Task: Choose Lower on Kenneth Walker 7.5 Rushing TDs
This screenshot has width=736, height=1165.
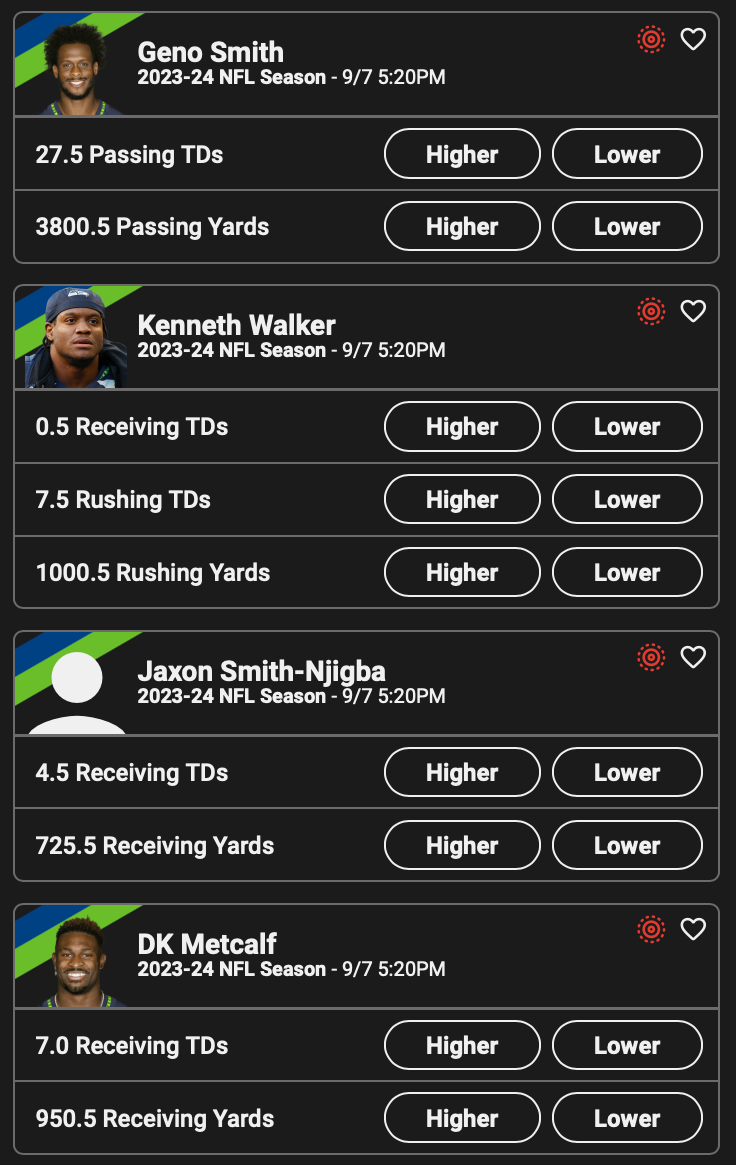Action: coord(627,499)
